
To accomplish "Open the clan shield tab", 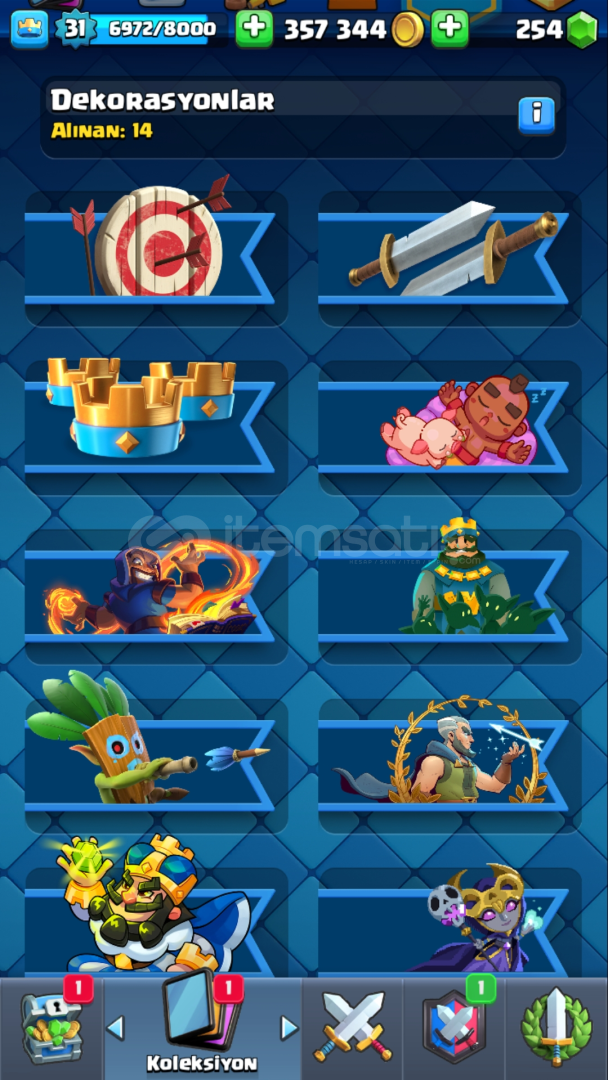I will pyautogui.click(x=454, y=1029).
